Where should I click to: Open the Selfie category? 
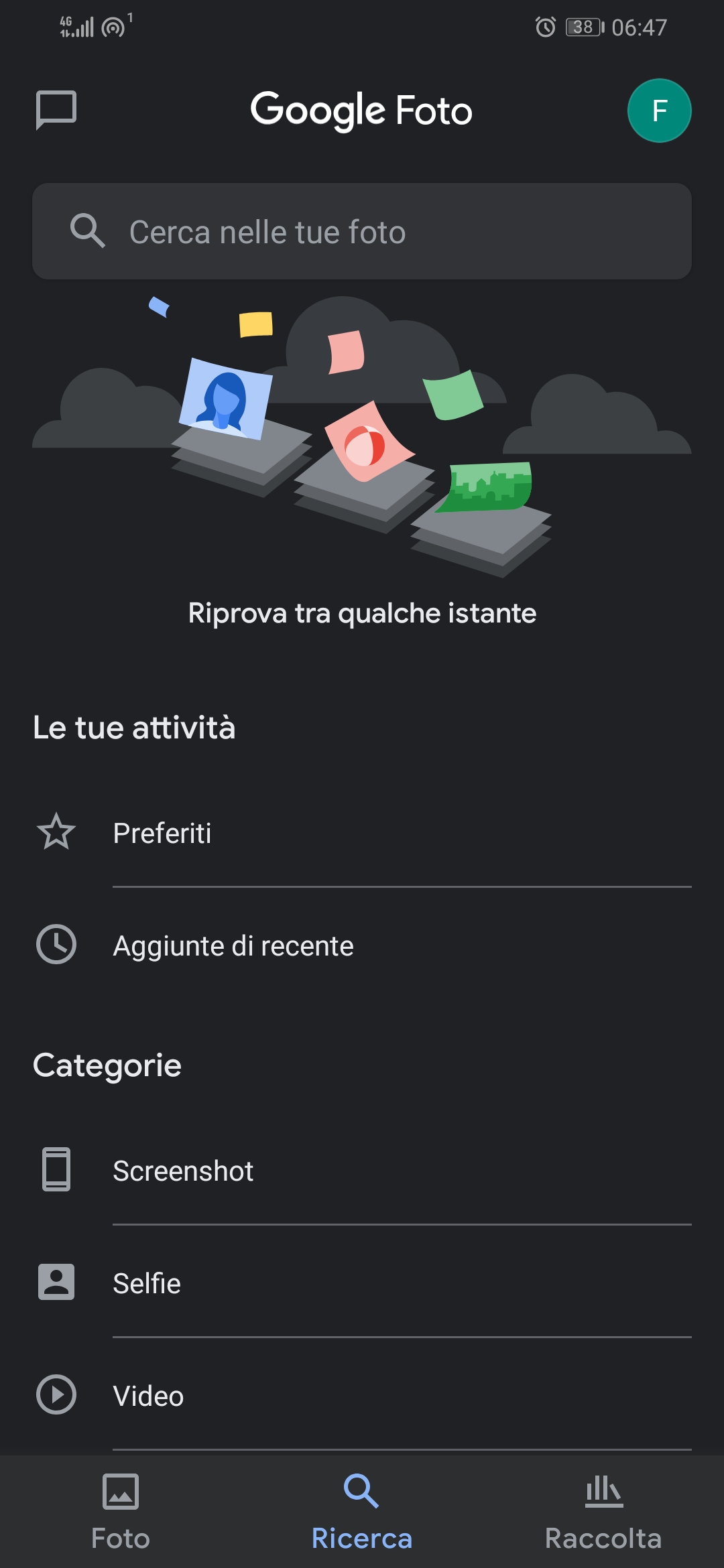(x=362, y=1283)
